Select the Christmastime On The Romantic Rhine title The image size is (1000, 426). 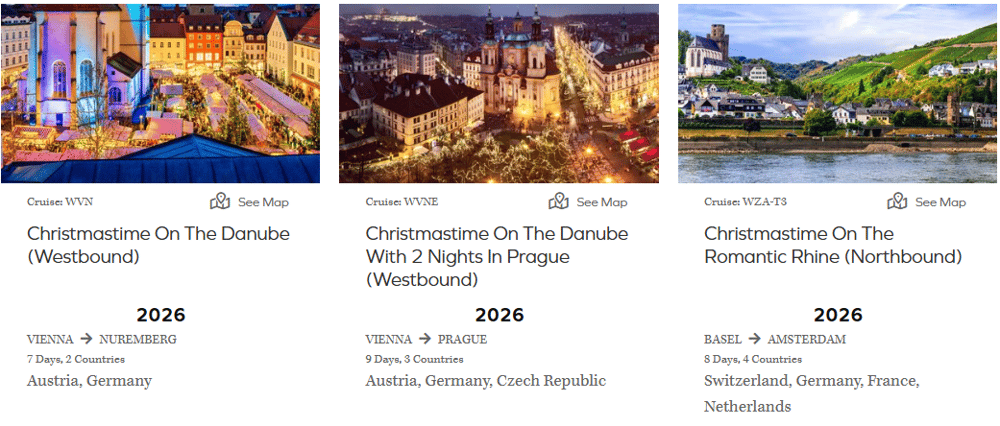tap(832, 245)
